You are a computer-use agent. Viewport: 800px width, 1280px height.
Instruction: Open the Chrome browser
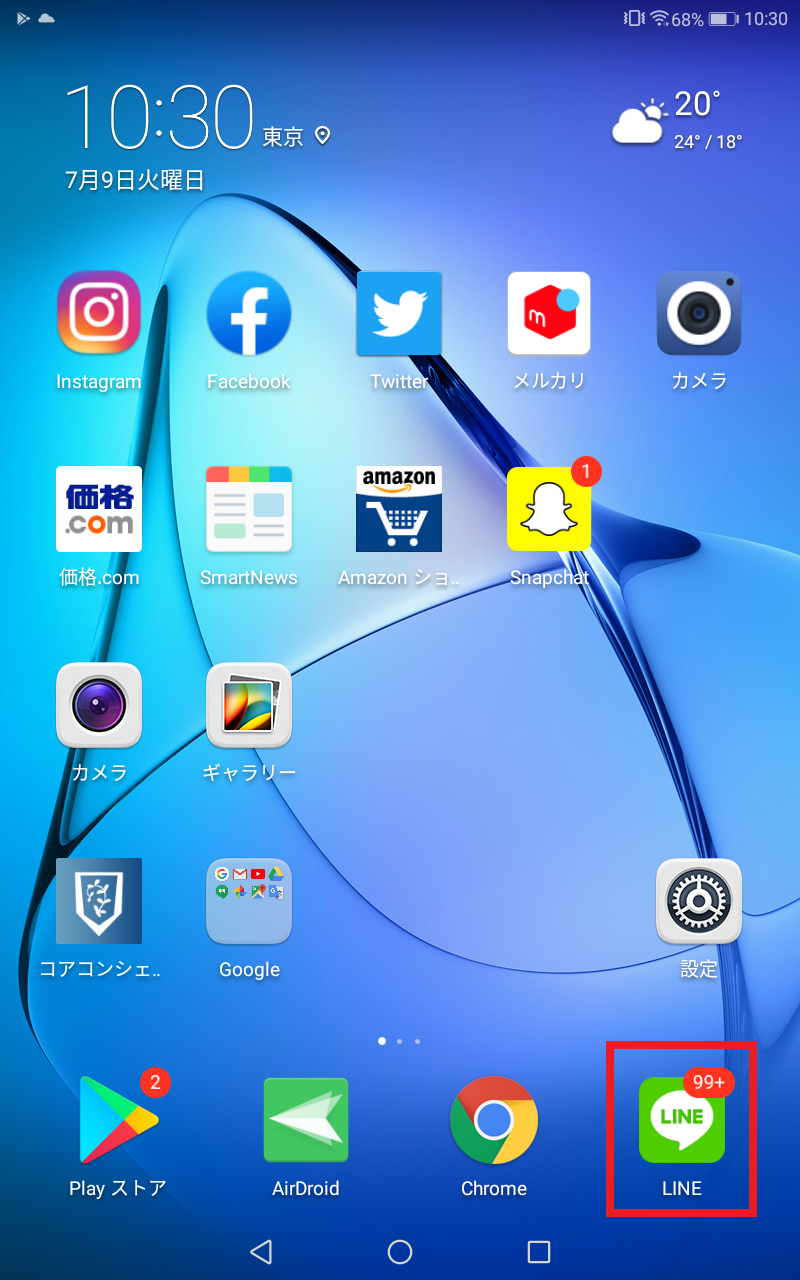coord(494,1120)
